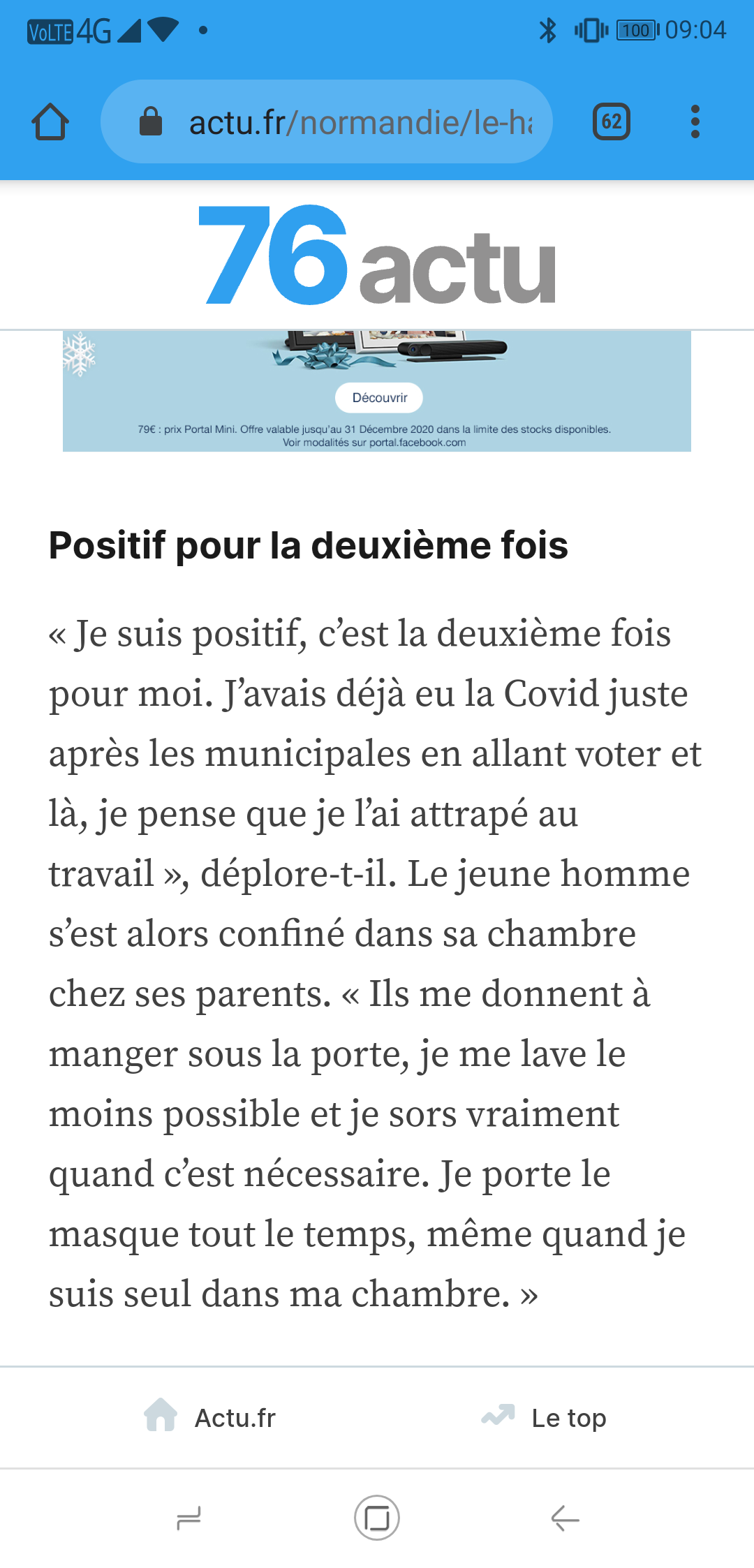This screenshot has height=1568, width=754.
Task: Open the browser overflow menu
Action: [695, 121]
